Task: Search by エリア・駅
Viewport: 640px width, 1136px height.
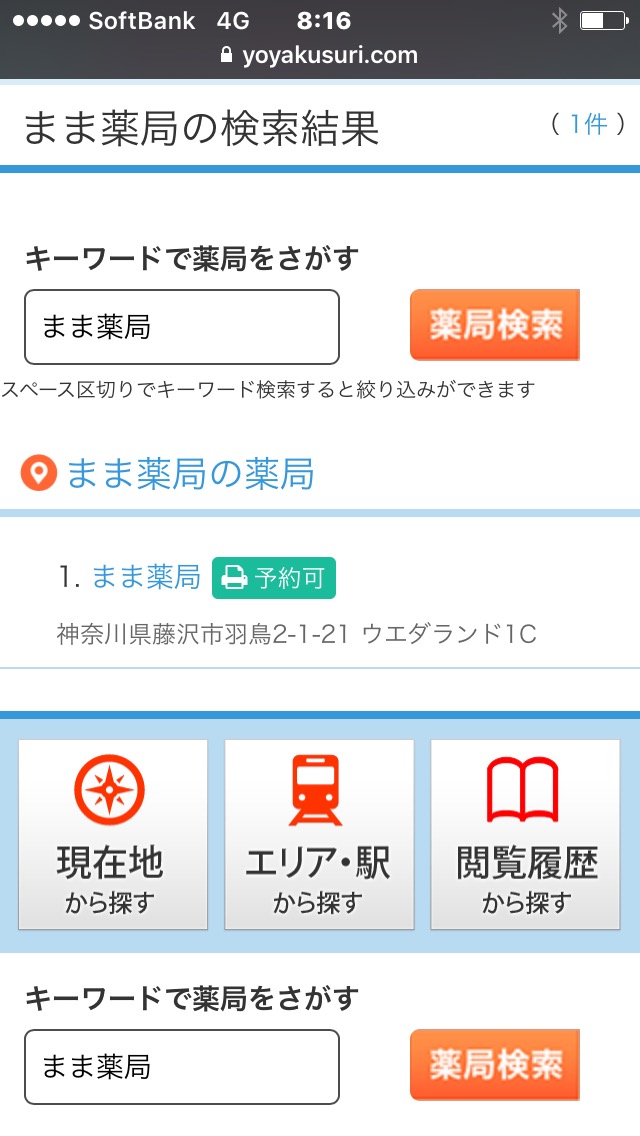Action: point(319,835)
